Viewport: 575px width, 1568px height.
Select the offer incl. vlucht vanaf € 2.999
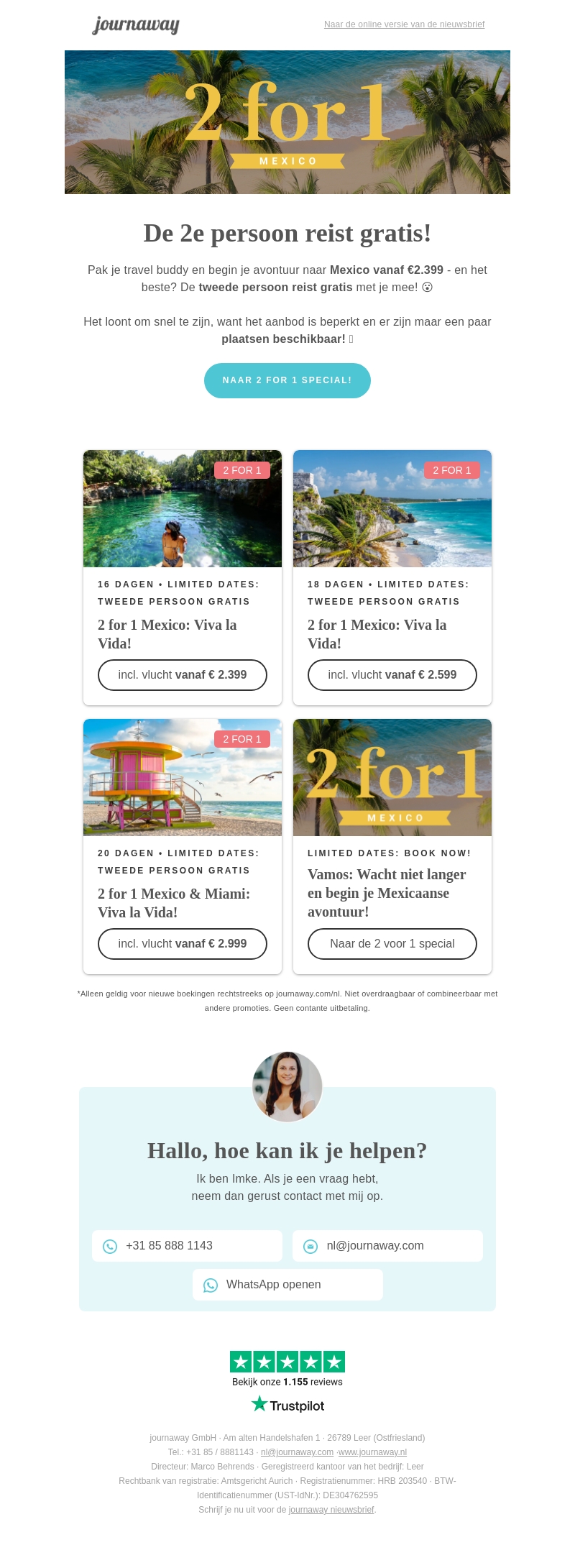point(183,944)
